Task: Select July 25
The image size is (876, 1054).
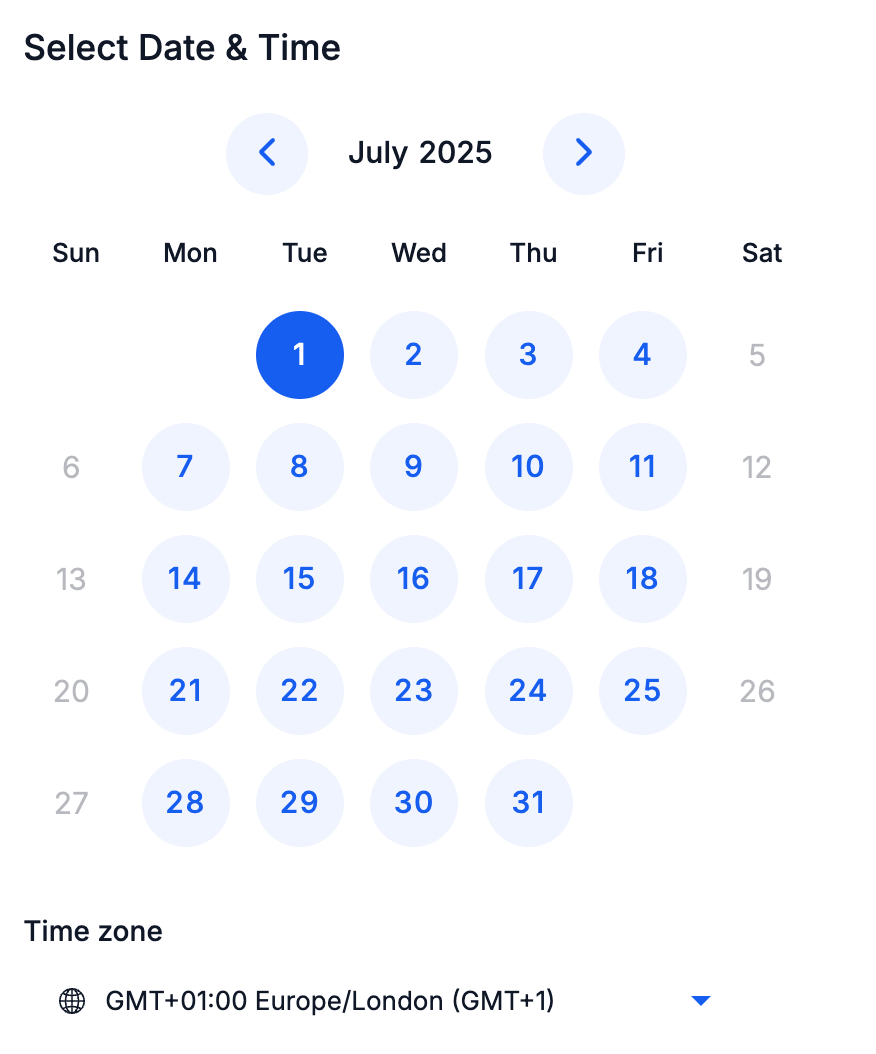Action: point(642,691)
